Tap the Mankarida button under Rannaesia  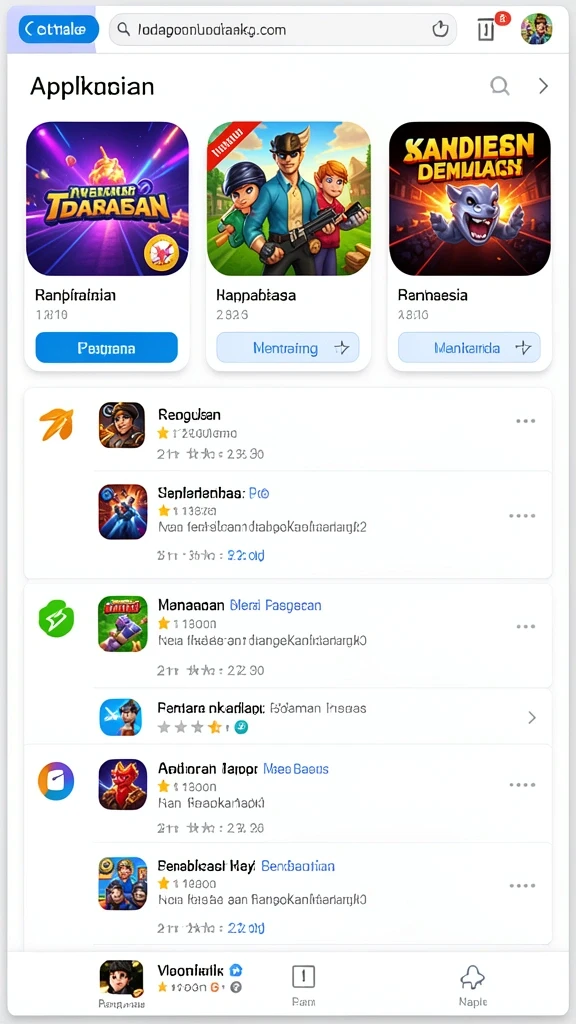tap(469, 347)
